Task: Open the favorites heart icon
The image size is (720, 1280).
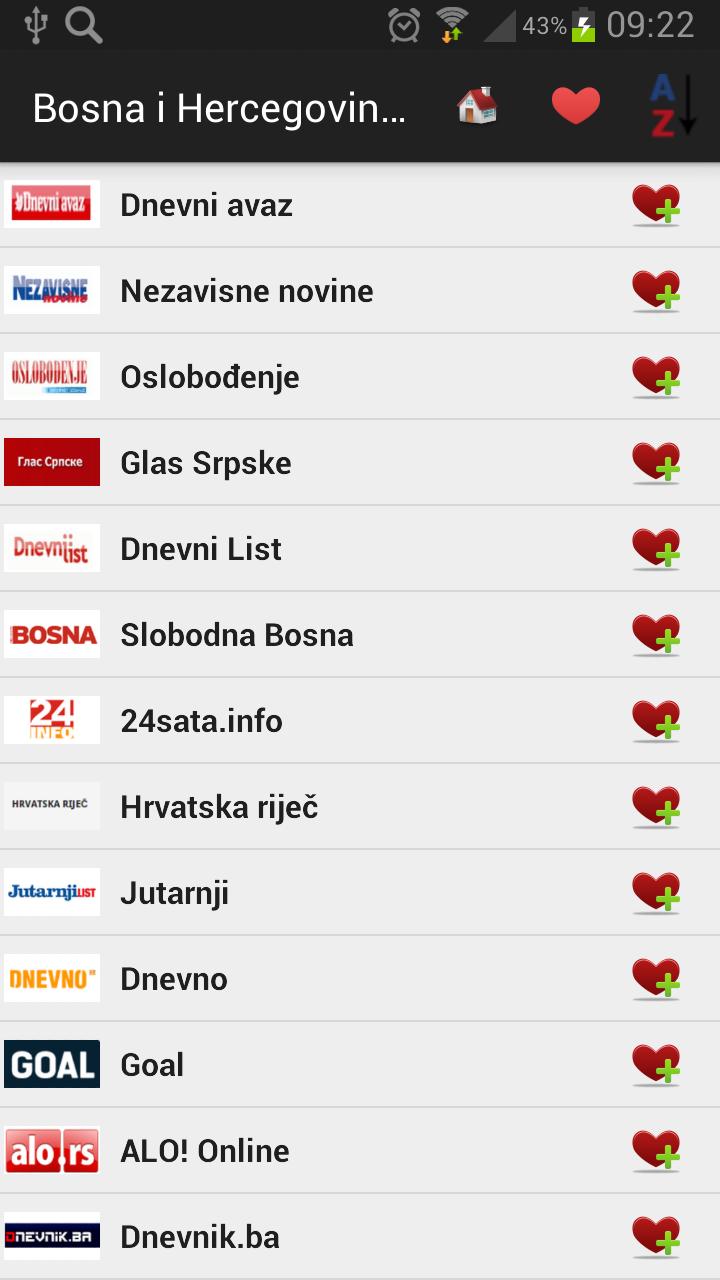Action: tap(576, 104)
